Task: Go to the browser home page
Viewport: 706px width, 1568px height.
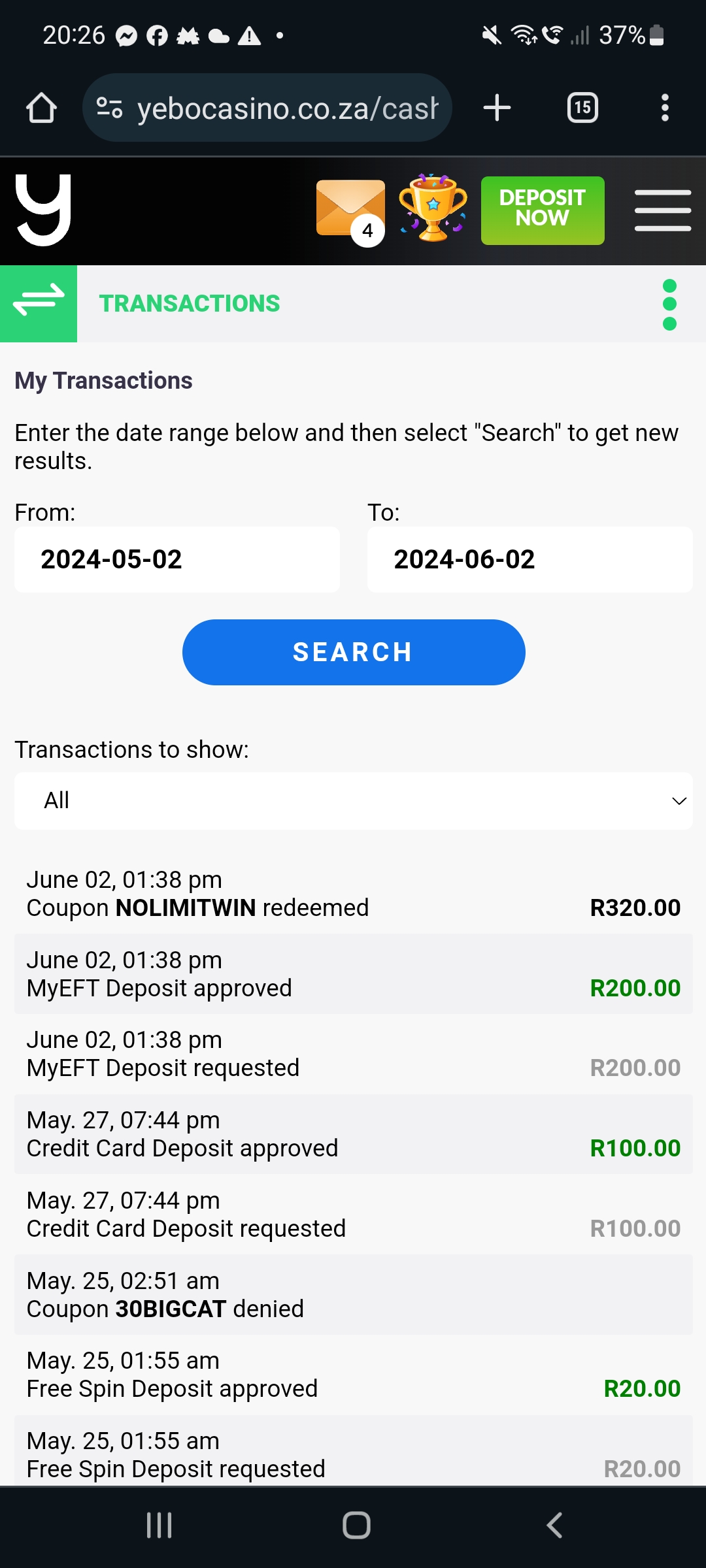Action: click(41, 108)
